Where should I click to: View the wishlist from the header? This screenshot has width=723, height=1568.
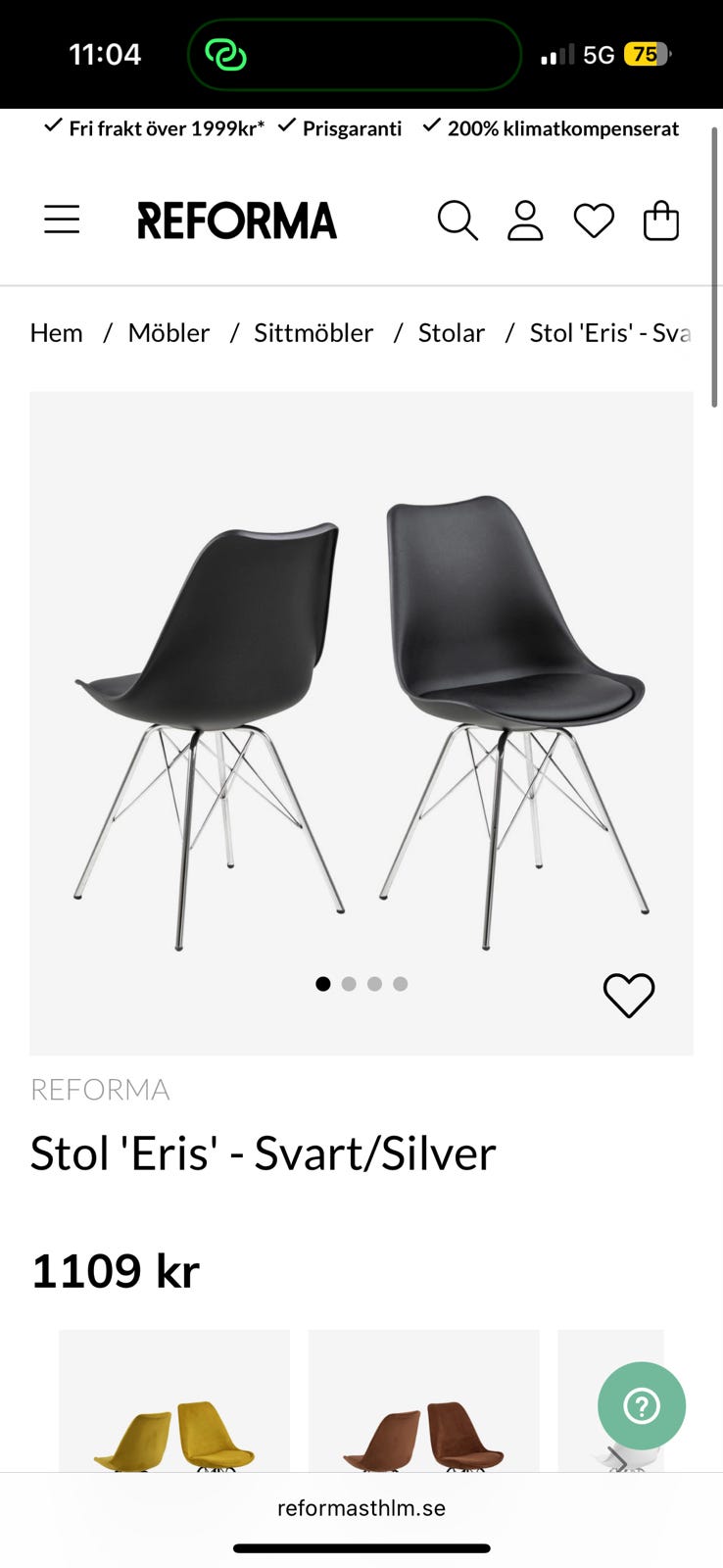tap(594, 220)
